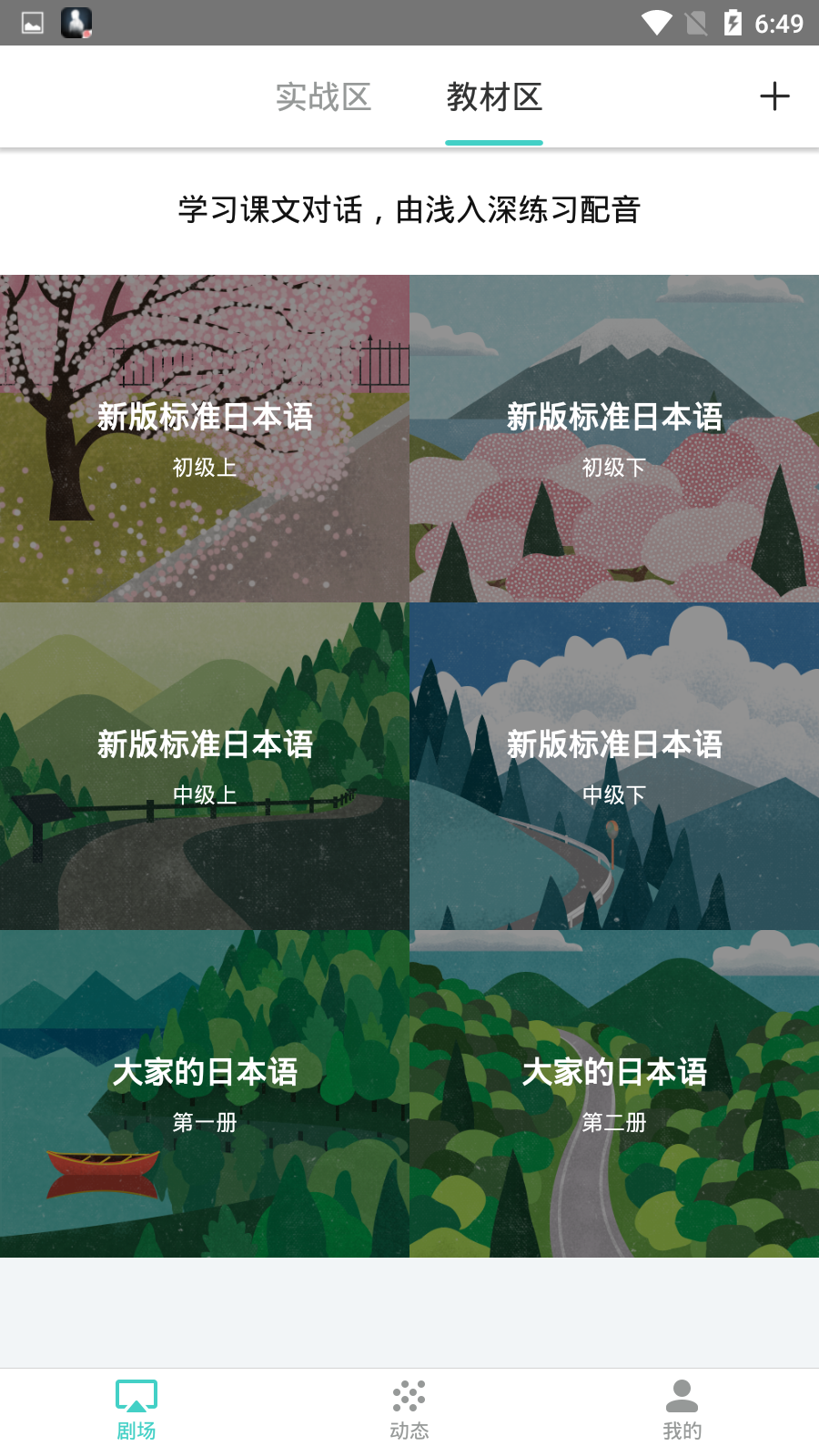Tap the SIM card status icon
The width and height of the screenshot is (819, 1456).
[x=697, y=22]
